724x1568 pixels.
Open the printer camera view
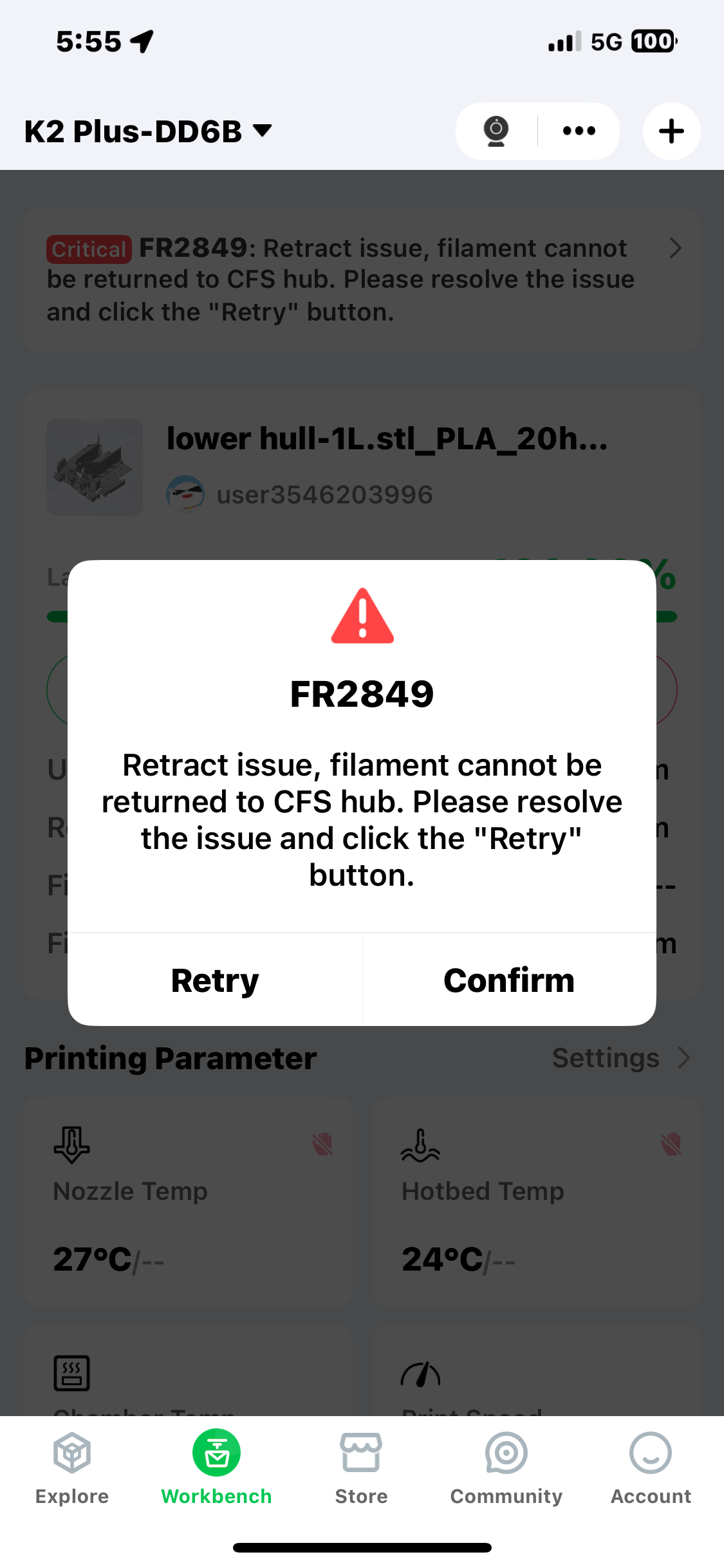click(496, 131)
